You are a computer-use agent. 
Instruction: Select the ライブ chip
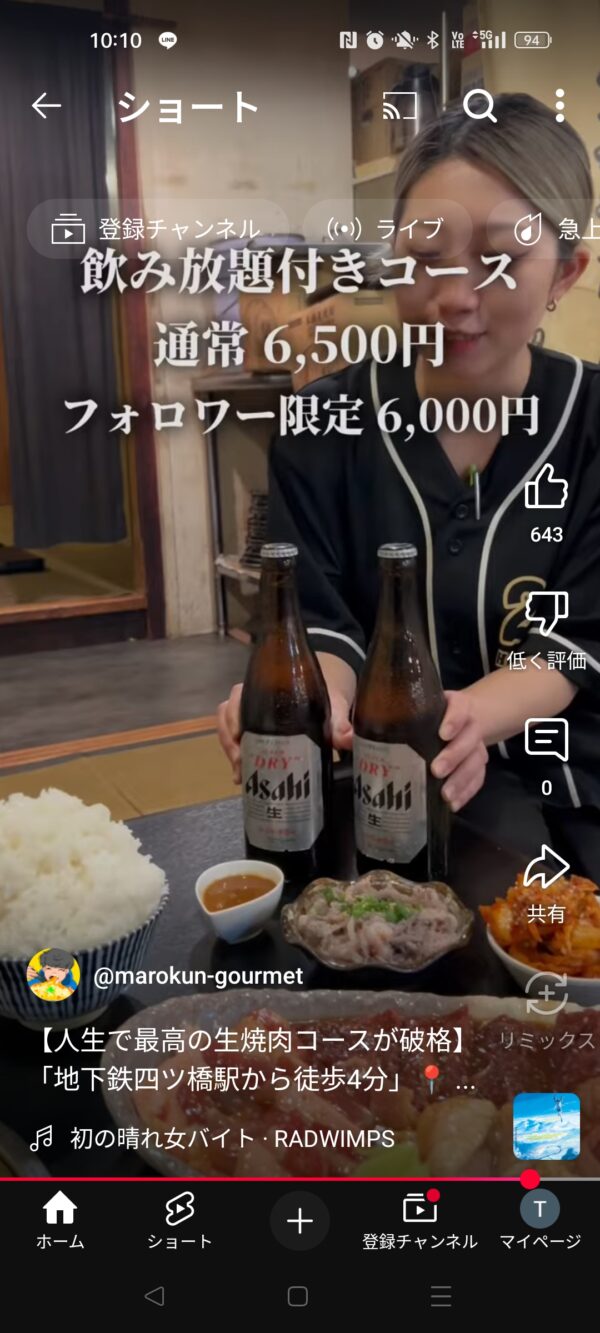pos(386,229)
